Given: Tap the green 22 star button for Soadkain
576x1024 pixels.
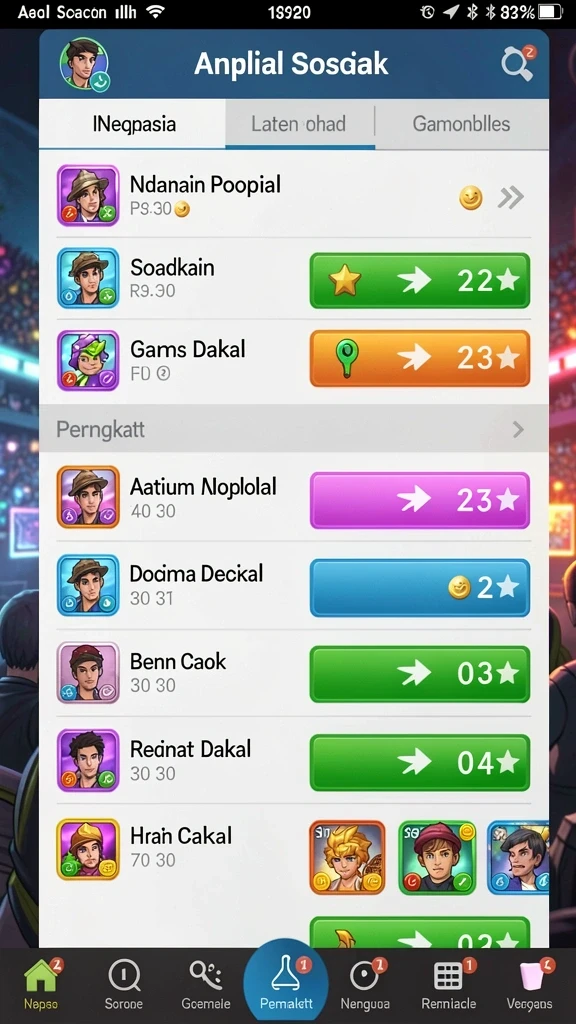Looking at the screenshot, I should pos(419,281).
